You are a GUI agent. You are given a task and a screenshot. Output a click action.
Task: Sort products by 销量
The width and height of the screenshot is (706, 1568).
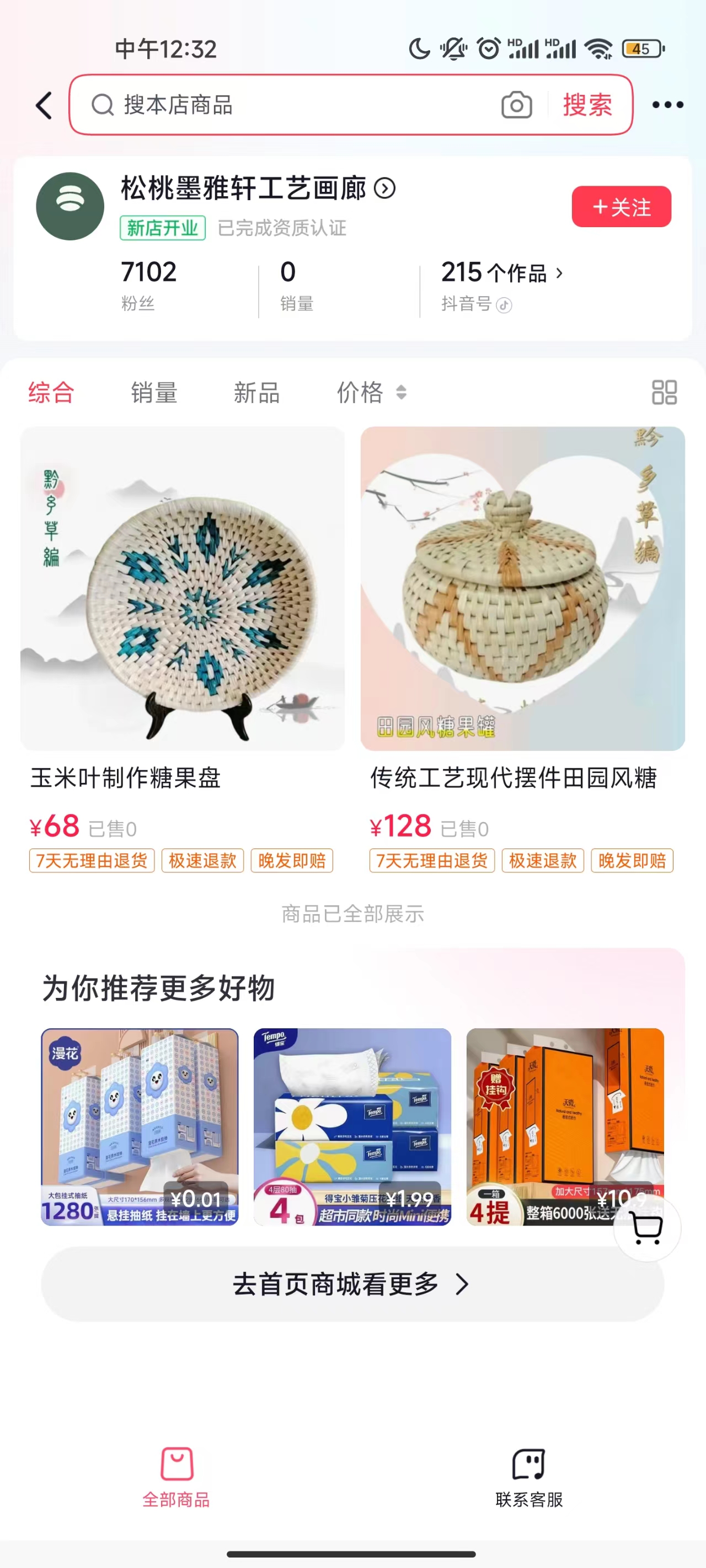pos(154,393)
